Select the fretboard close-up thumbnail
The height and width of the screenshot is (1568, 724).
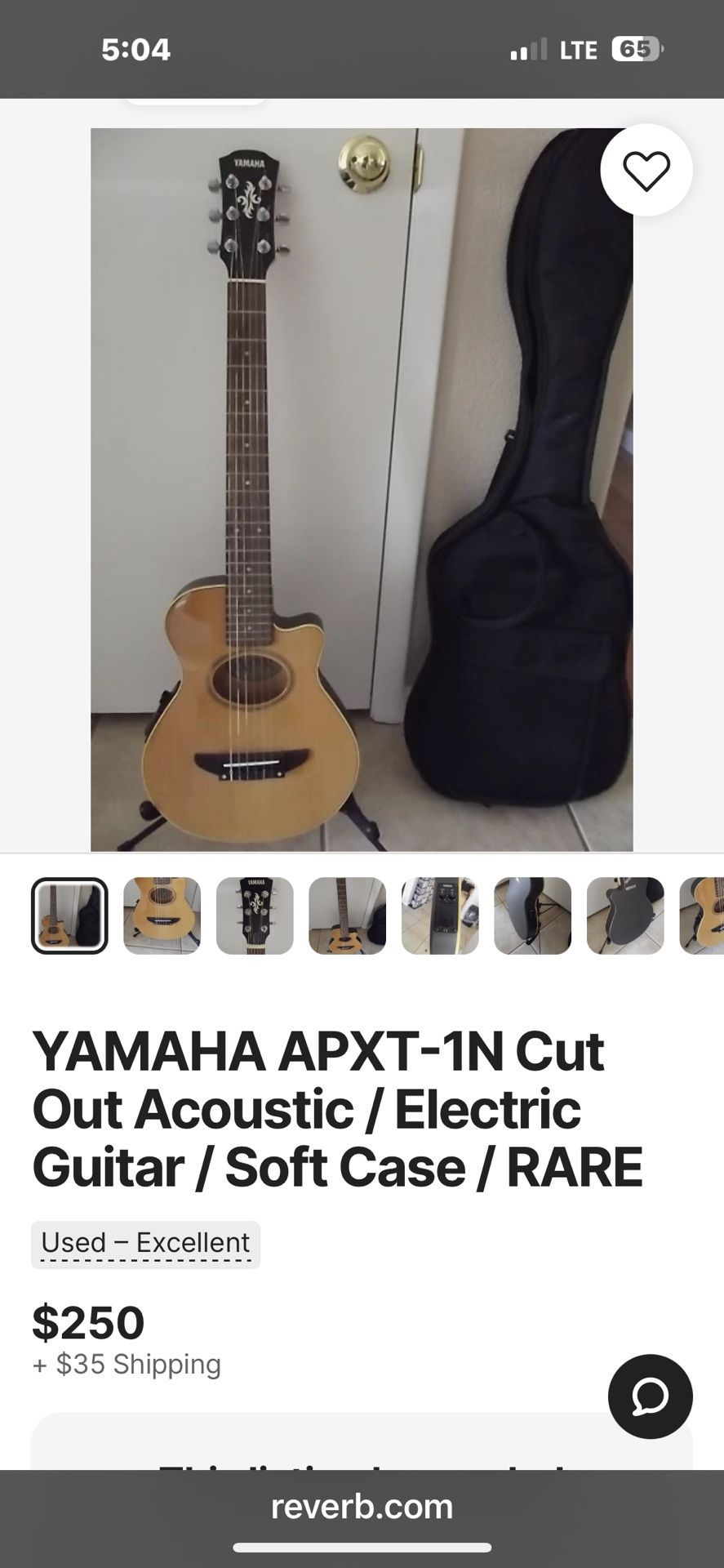tap(346, 915)
